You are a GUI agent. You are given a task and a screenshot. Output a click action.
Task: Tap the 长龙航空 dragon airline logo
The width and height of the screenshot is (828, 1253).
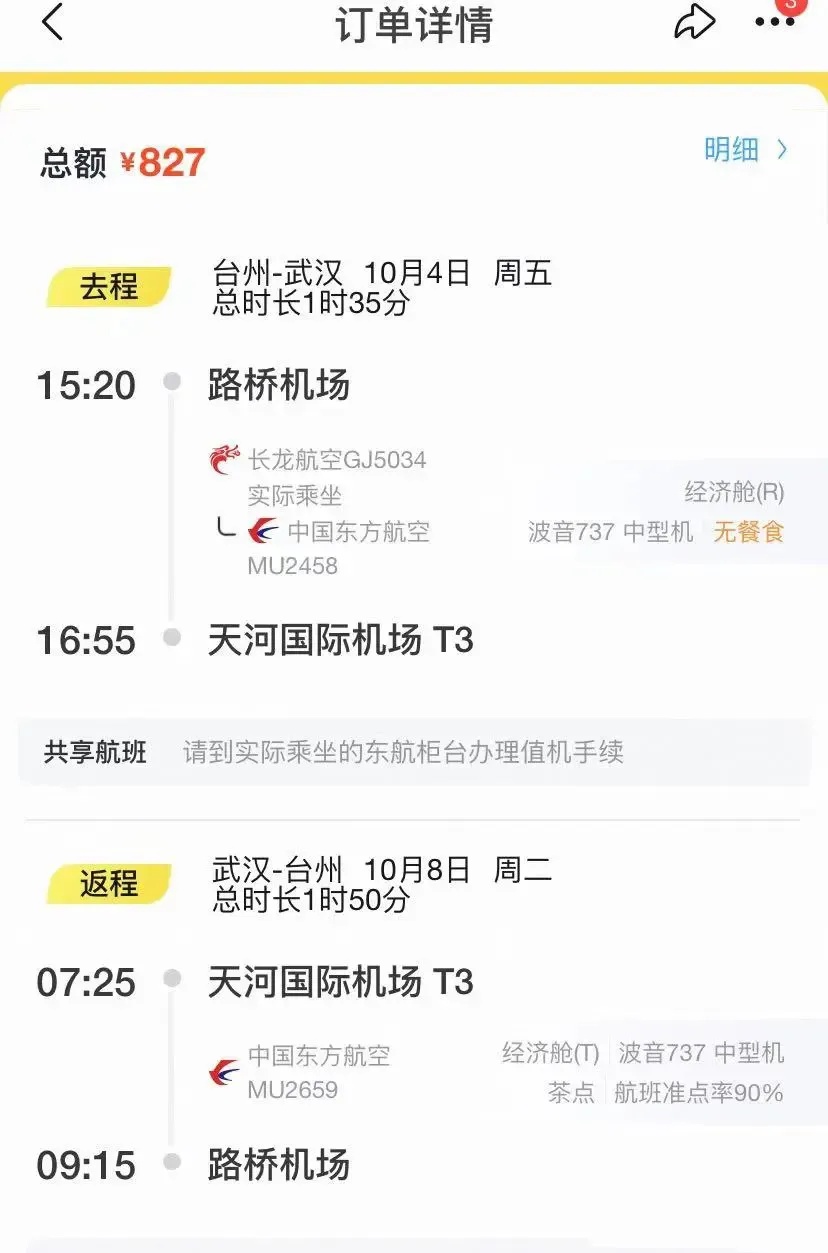(226, 459)
